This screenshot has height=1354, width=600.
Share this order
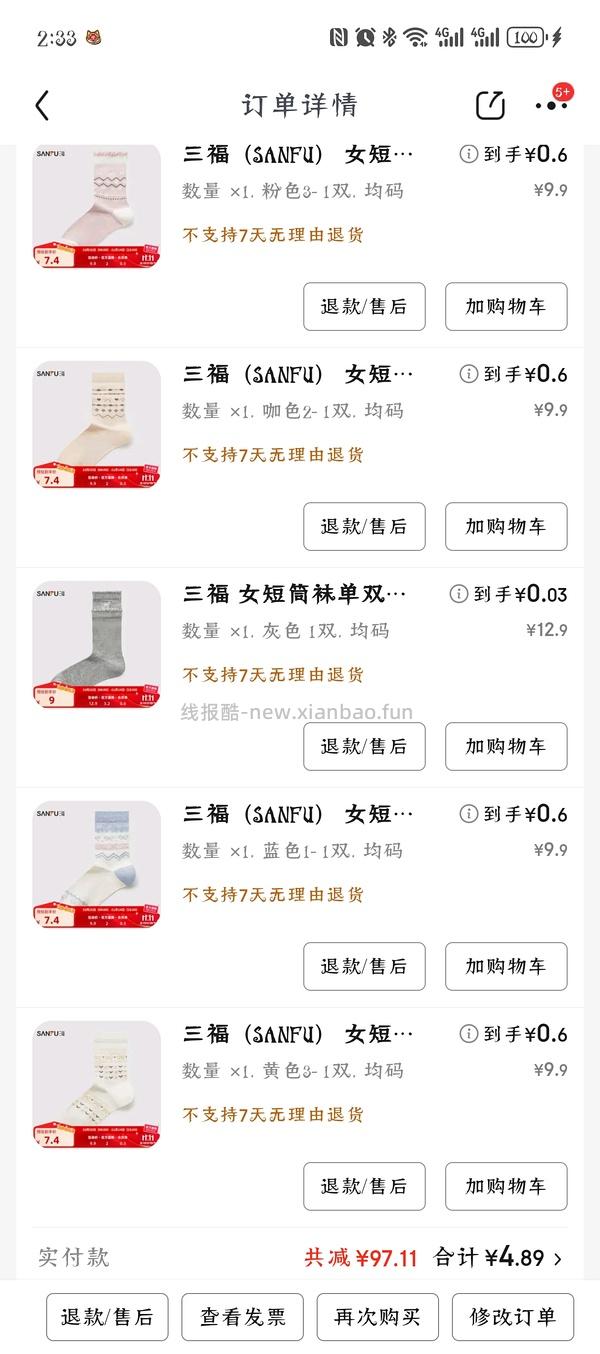(x=490, y=105)
